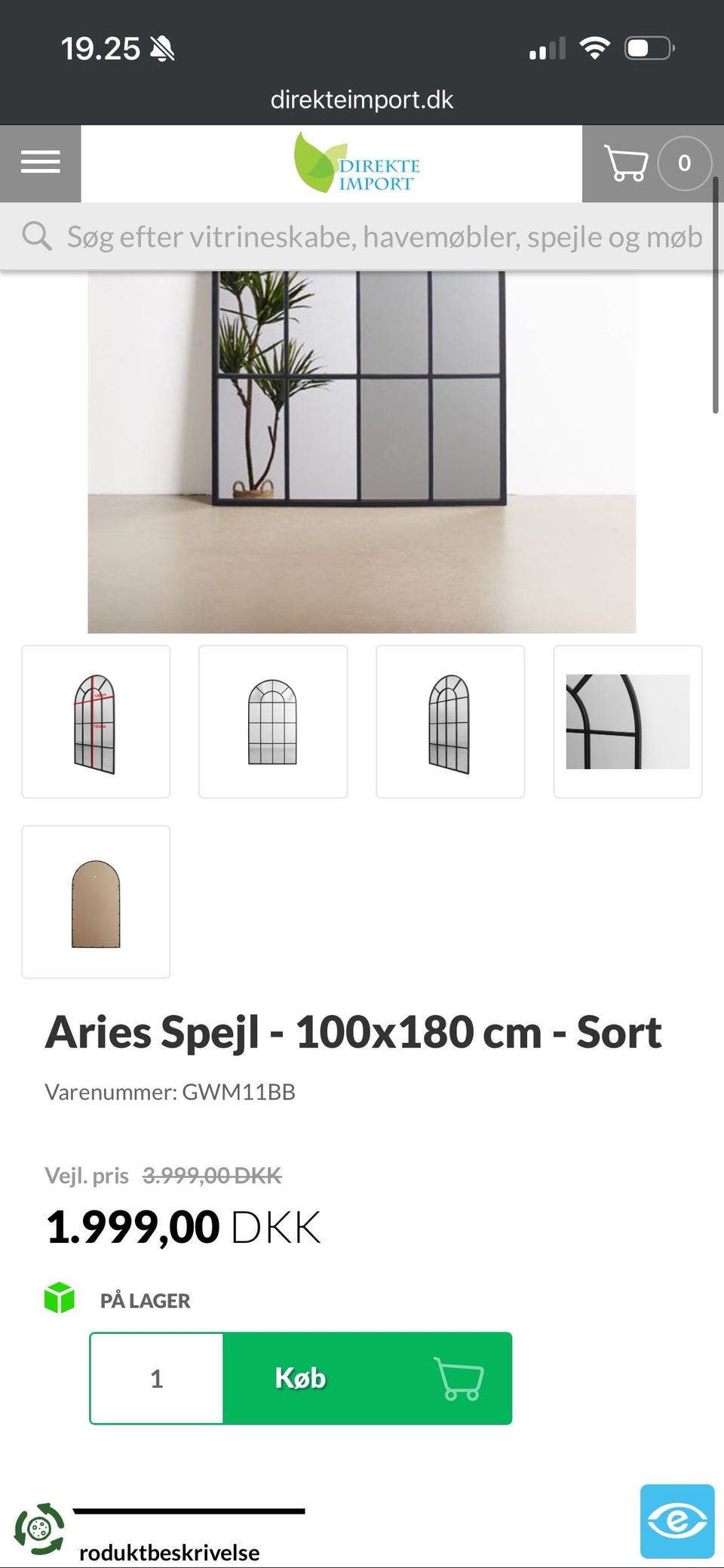Click the search magnifier icon
Viewport: 724px width, 1568px height.
click(x=37, y=236)
